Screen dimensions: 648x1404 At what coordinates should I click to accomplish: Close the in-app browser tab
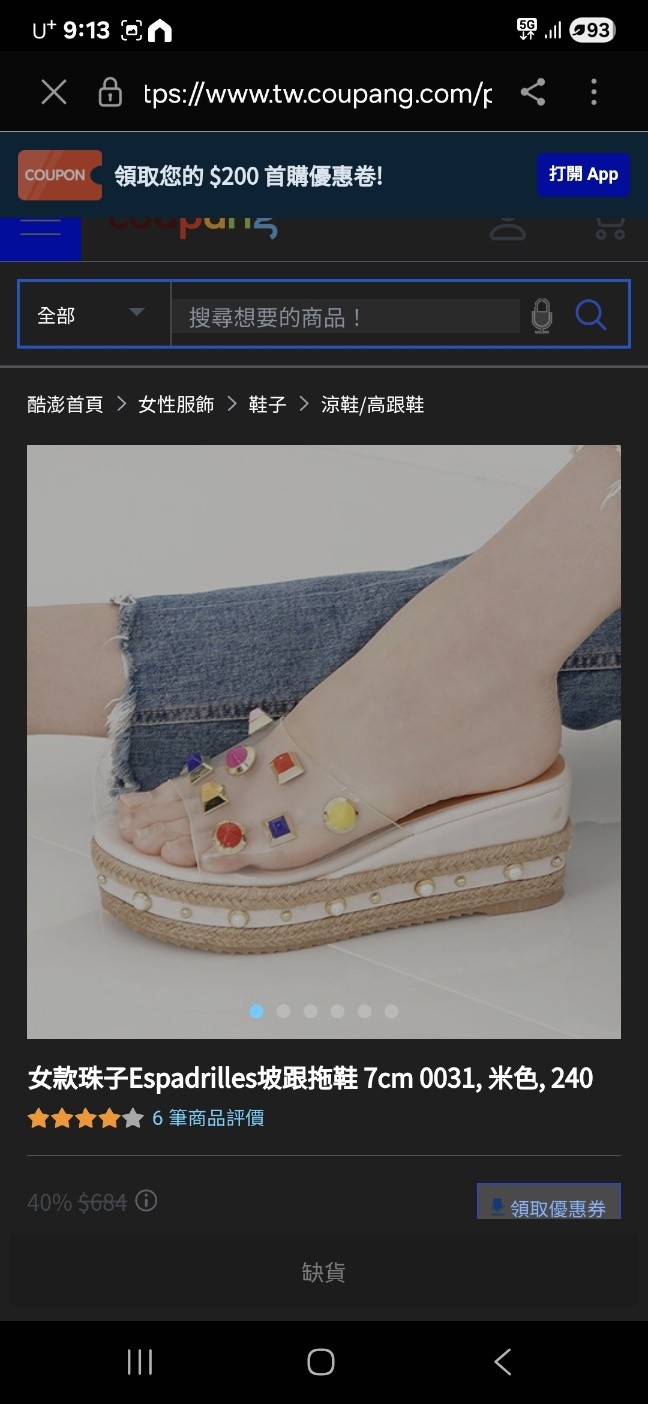54,93
